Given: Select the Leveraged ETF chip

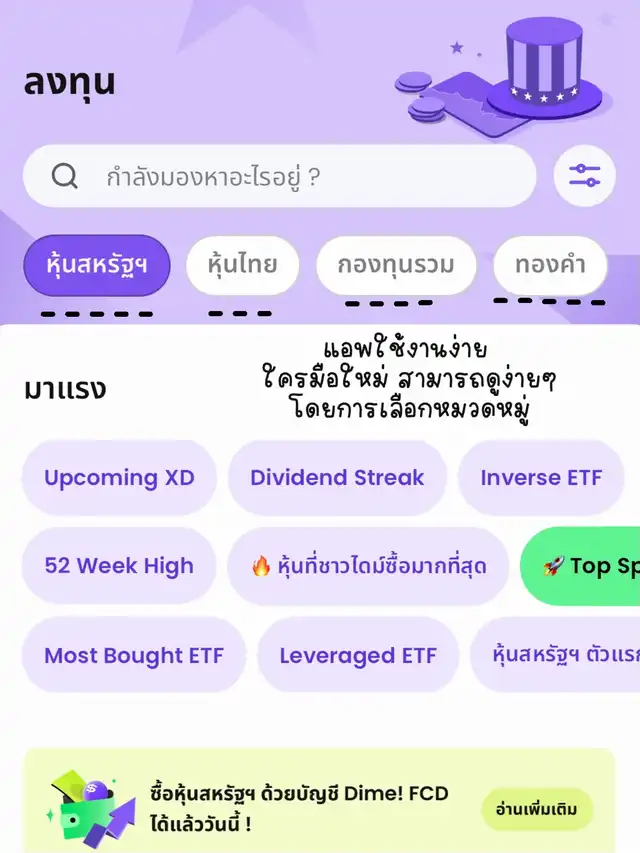Looking at the screenshot, I should point(358,656).
